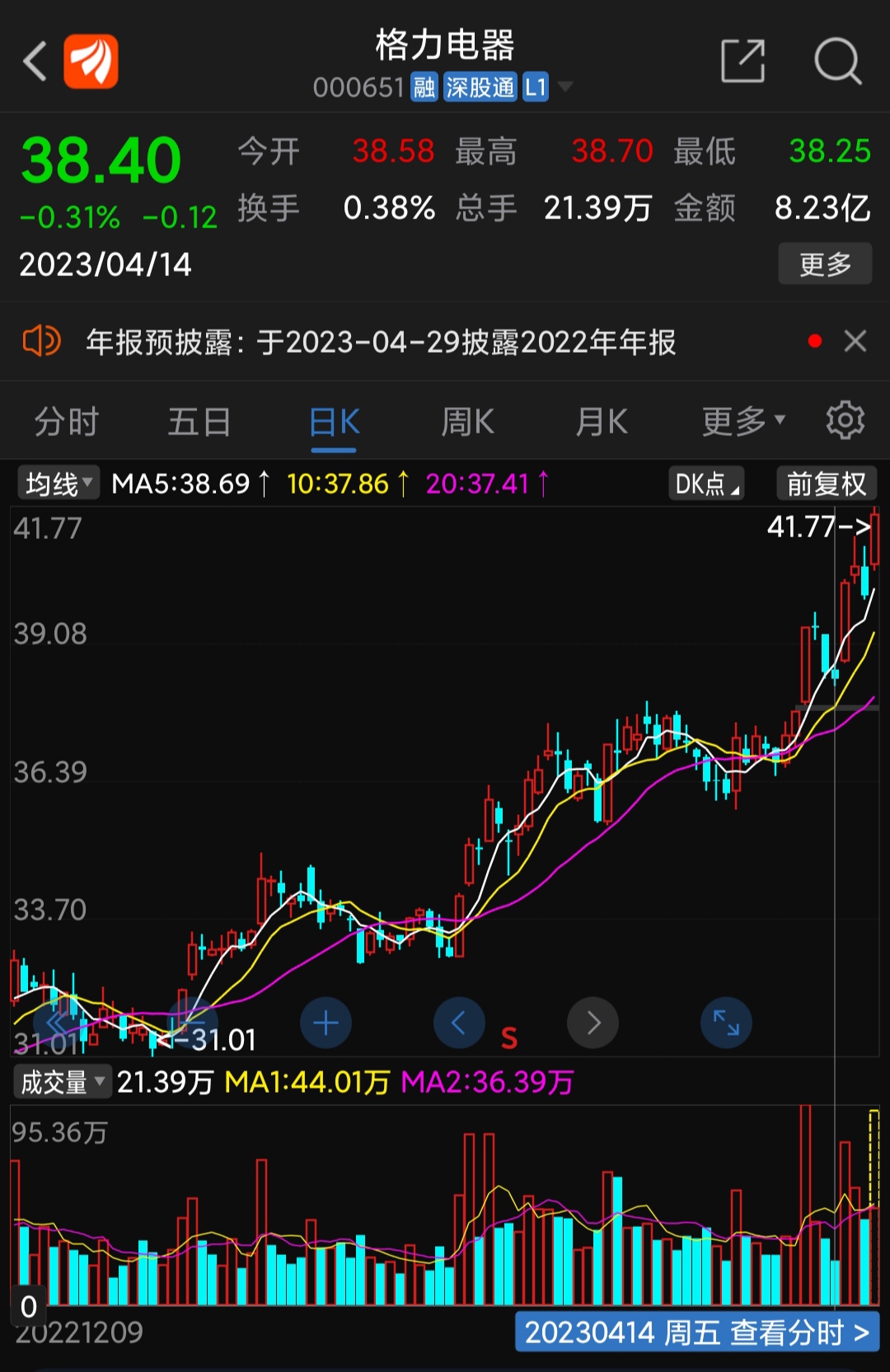Tap the announcement speaker icon

(x=40, y=339)
